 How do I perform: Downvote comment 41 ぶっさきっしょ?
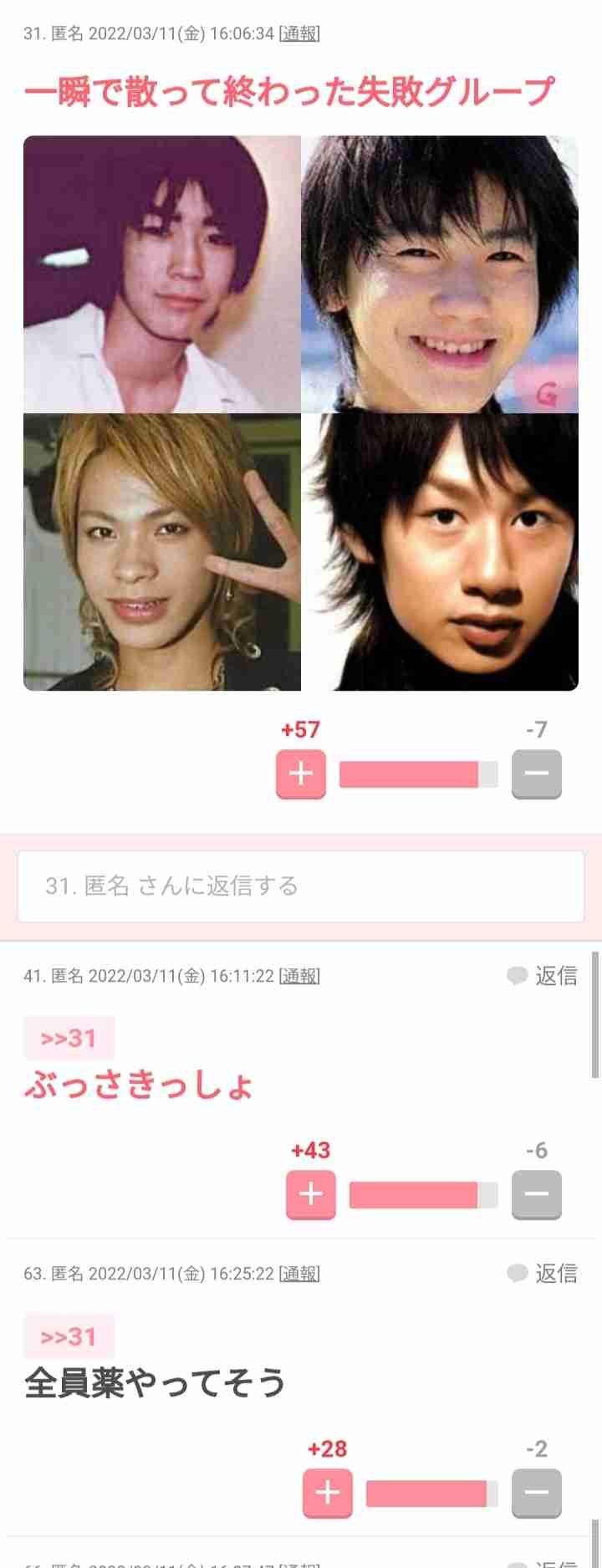pyautogui.click(x=536, y=1194)
